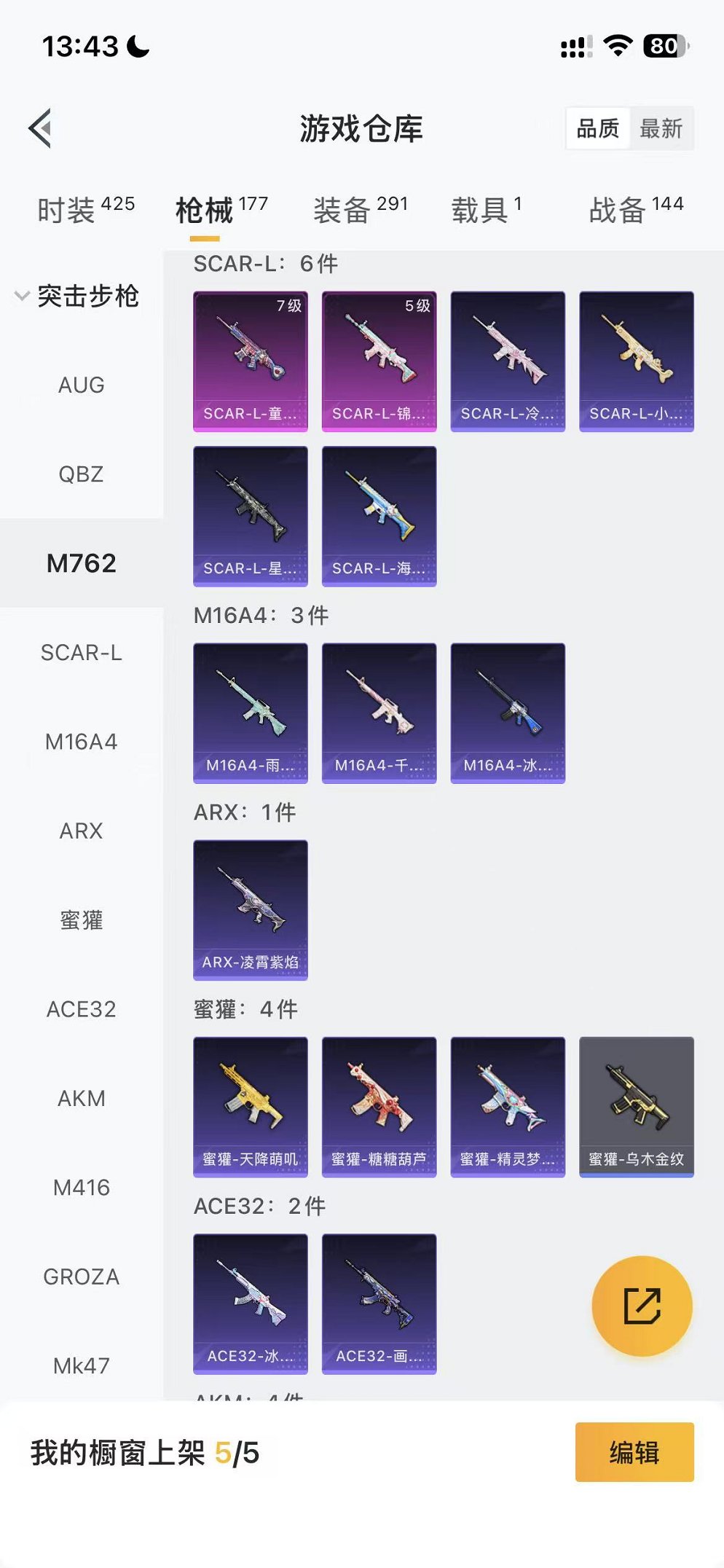Go back using the top-left arrow
Screen dimensions: 724x1568
coord(41,128)
